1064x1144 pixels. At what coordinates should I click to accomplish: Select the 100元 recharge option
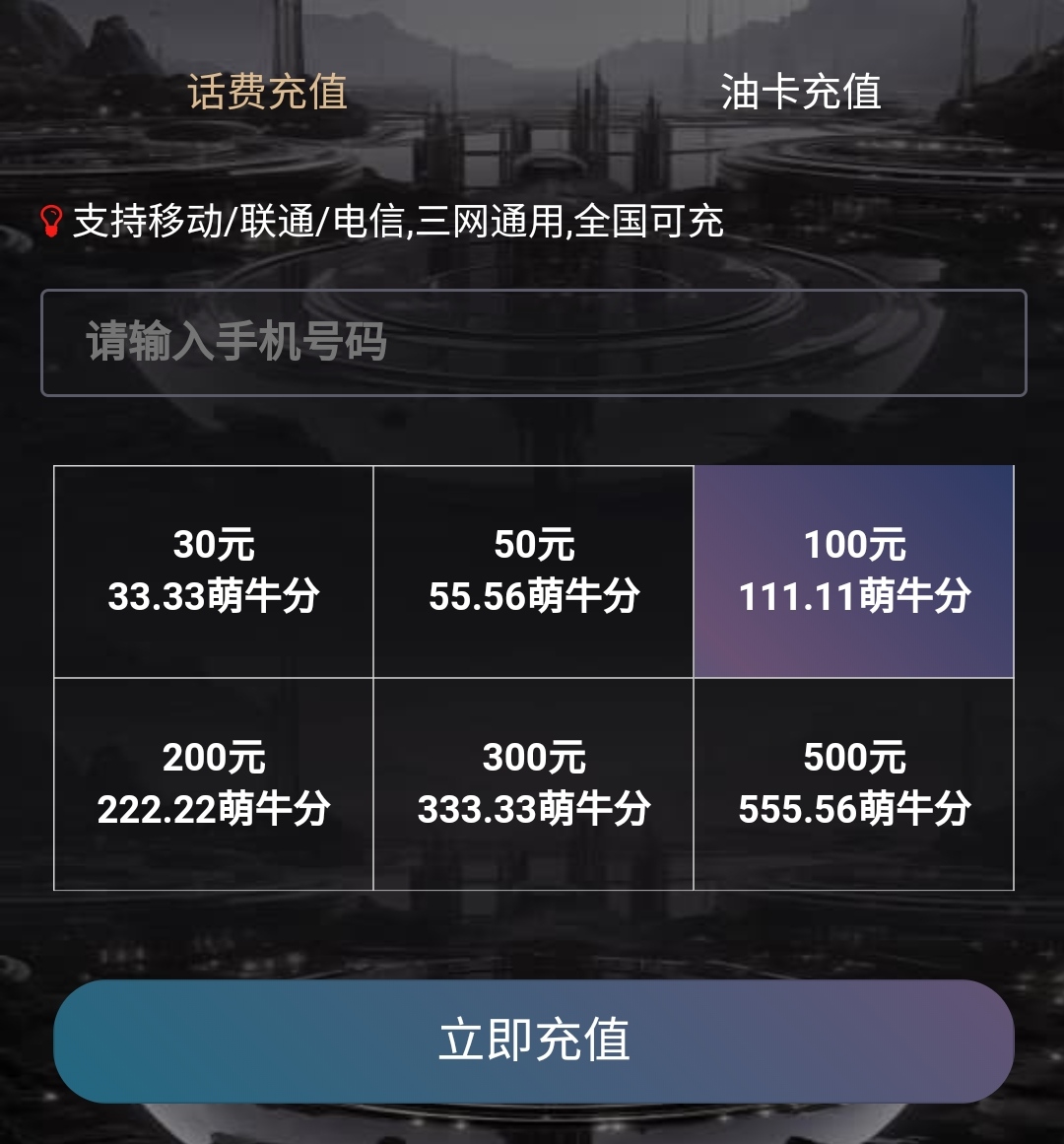coord(854,572)
